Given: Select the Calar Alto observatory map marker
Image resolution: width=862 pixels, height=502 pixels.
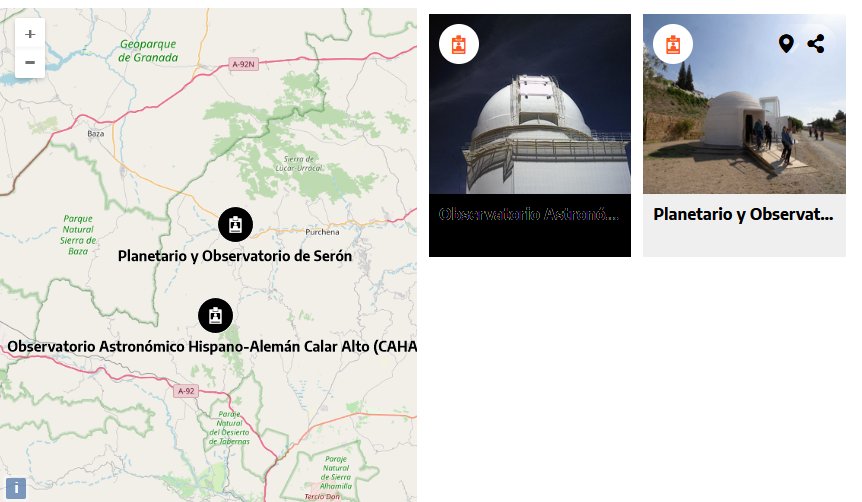Looking at the screenshot, I should click(x=215, y=315).
